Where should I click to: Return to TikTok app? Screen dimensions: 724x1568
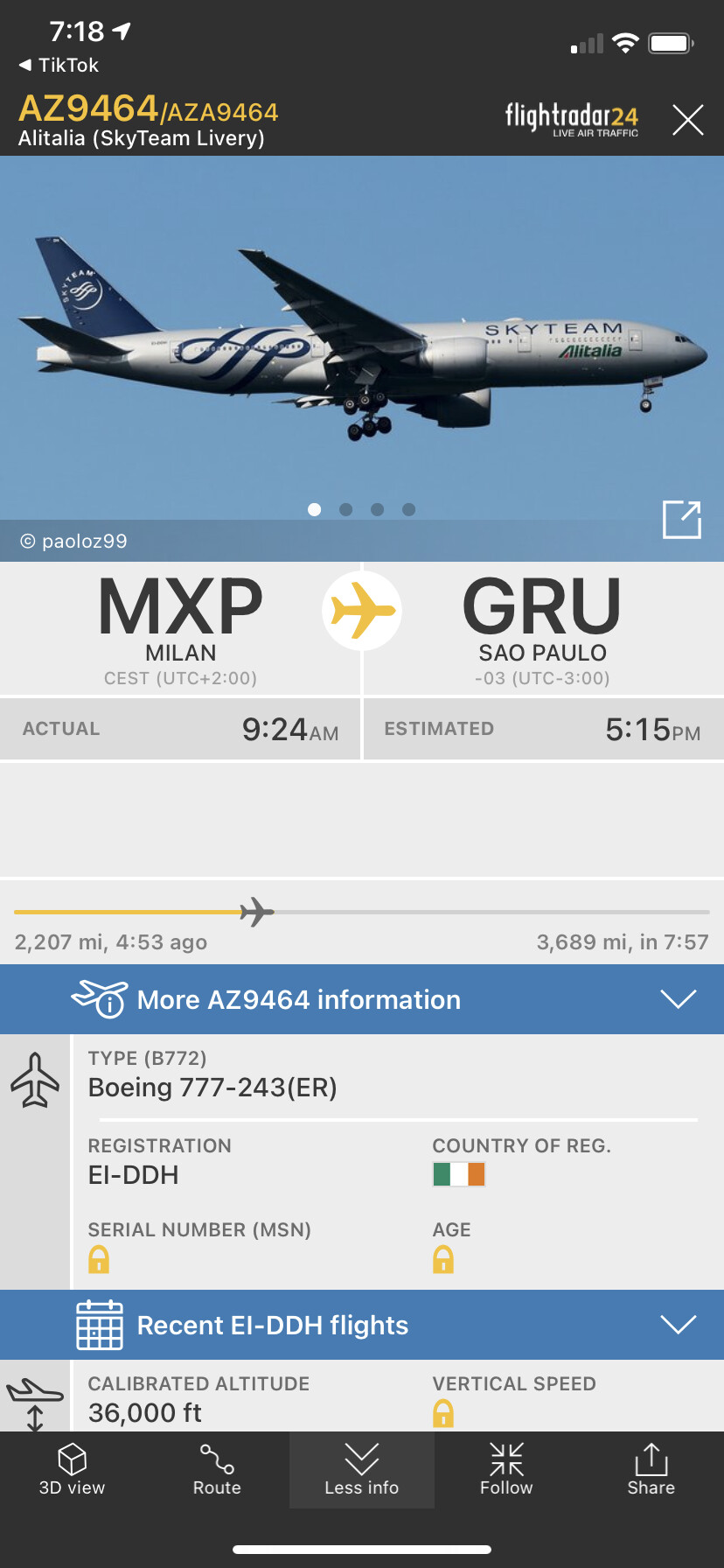pos(59,66)
